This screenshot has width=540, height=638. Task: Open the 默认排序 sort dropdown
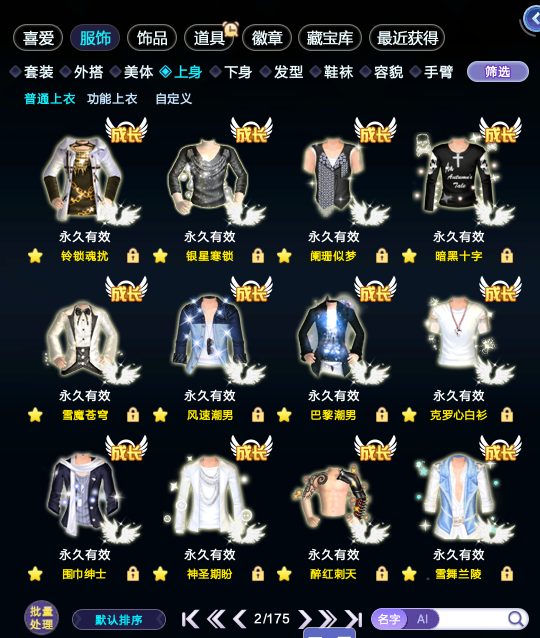point(119,620)
